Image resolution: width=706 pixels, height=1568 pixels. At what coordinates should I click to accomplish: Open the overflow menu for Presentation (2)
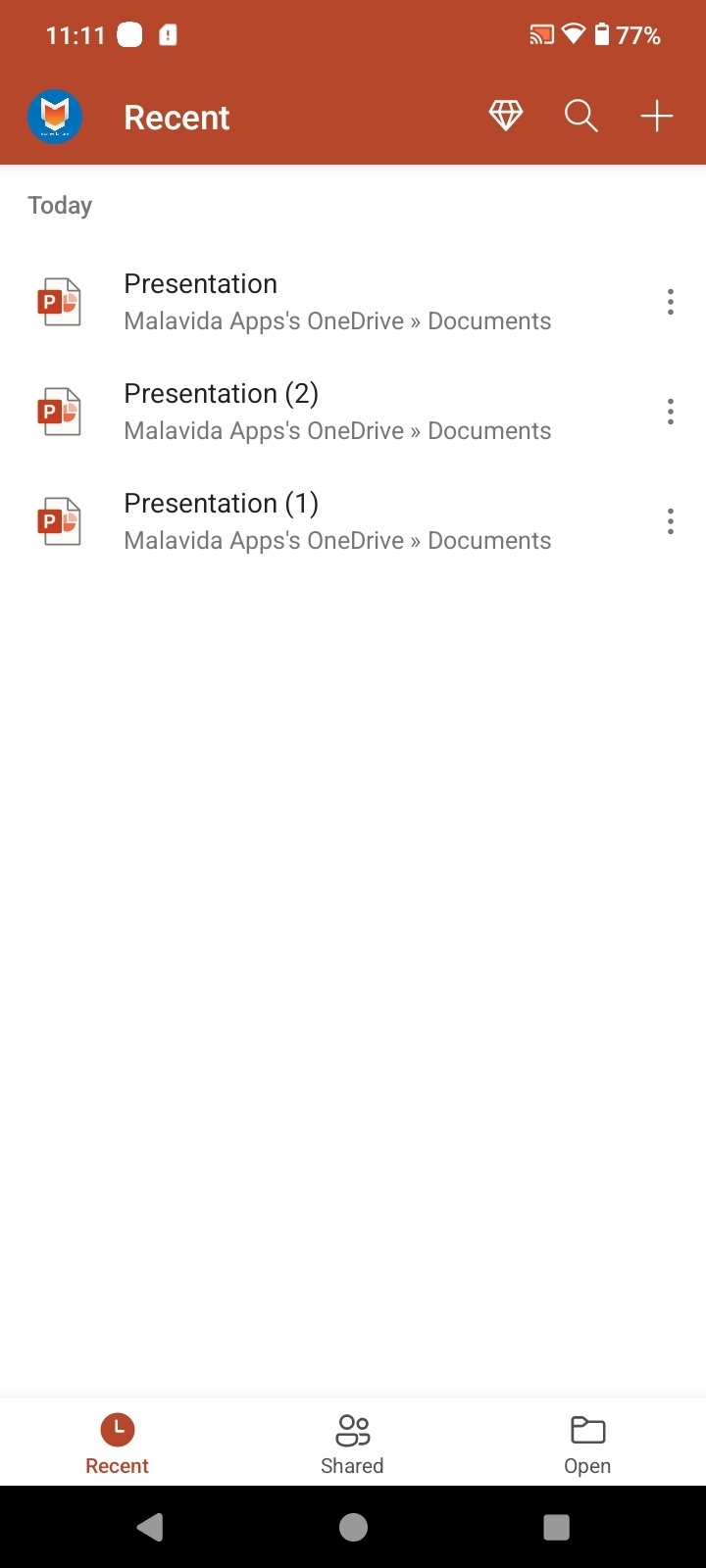(x=671, y=412)
